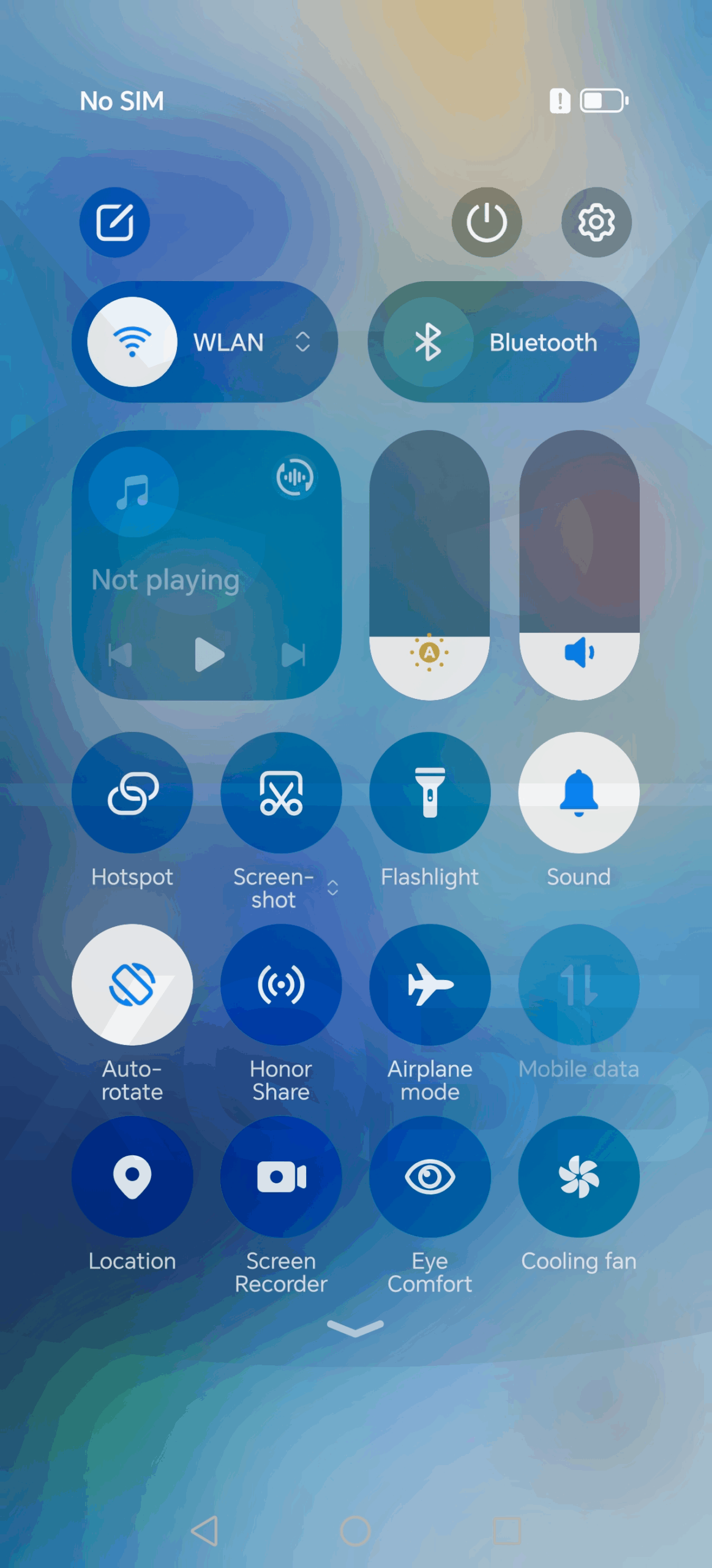Open the edit quick settings pencil icon
The image size is (712, 1568).
tap(114, 222)
